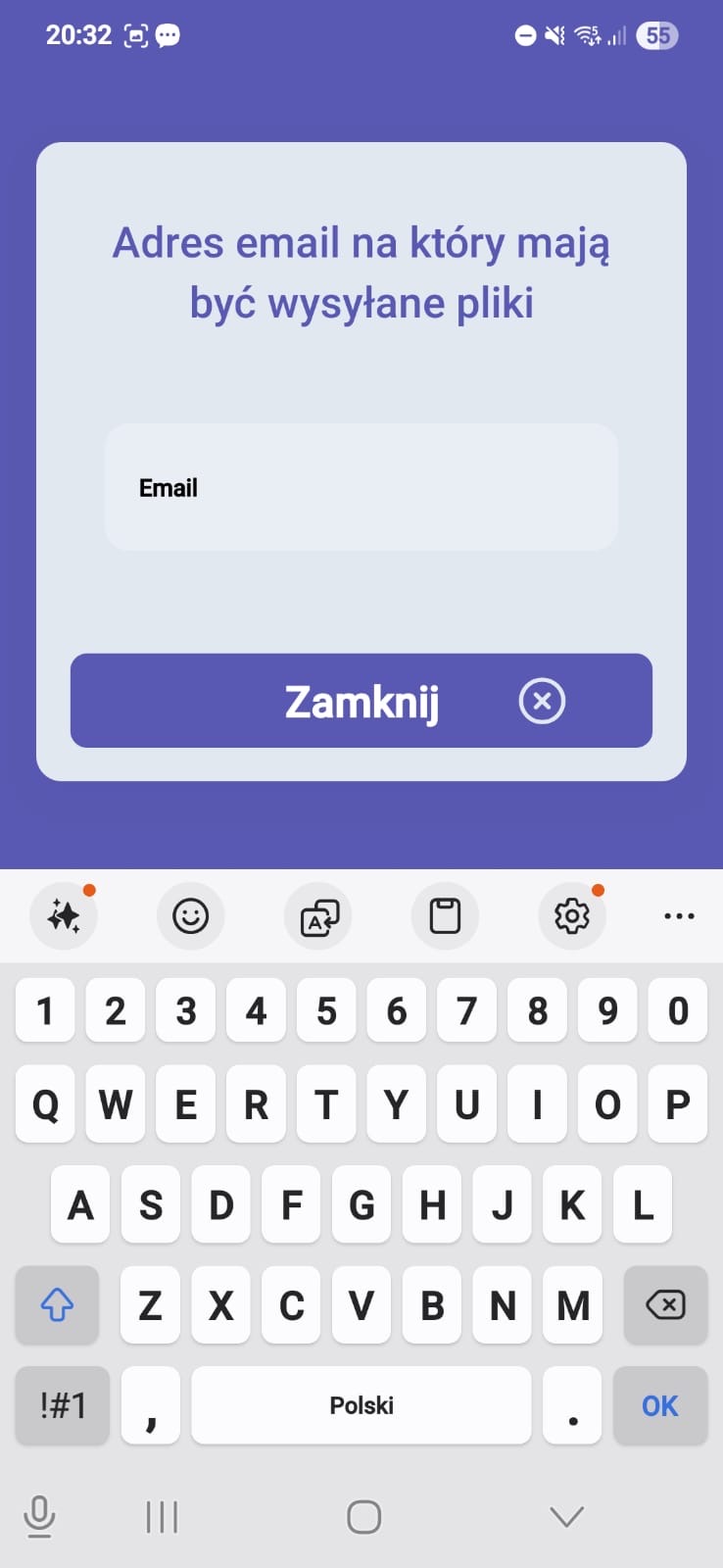This screenshot has width=723, height=1568.
Task: Open the keyboard translate tool
Action: 318,916
